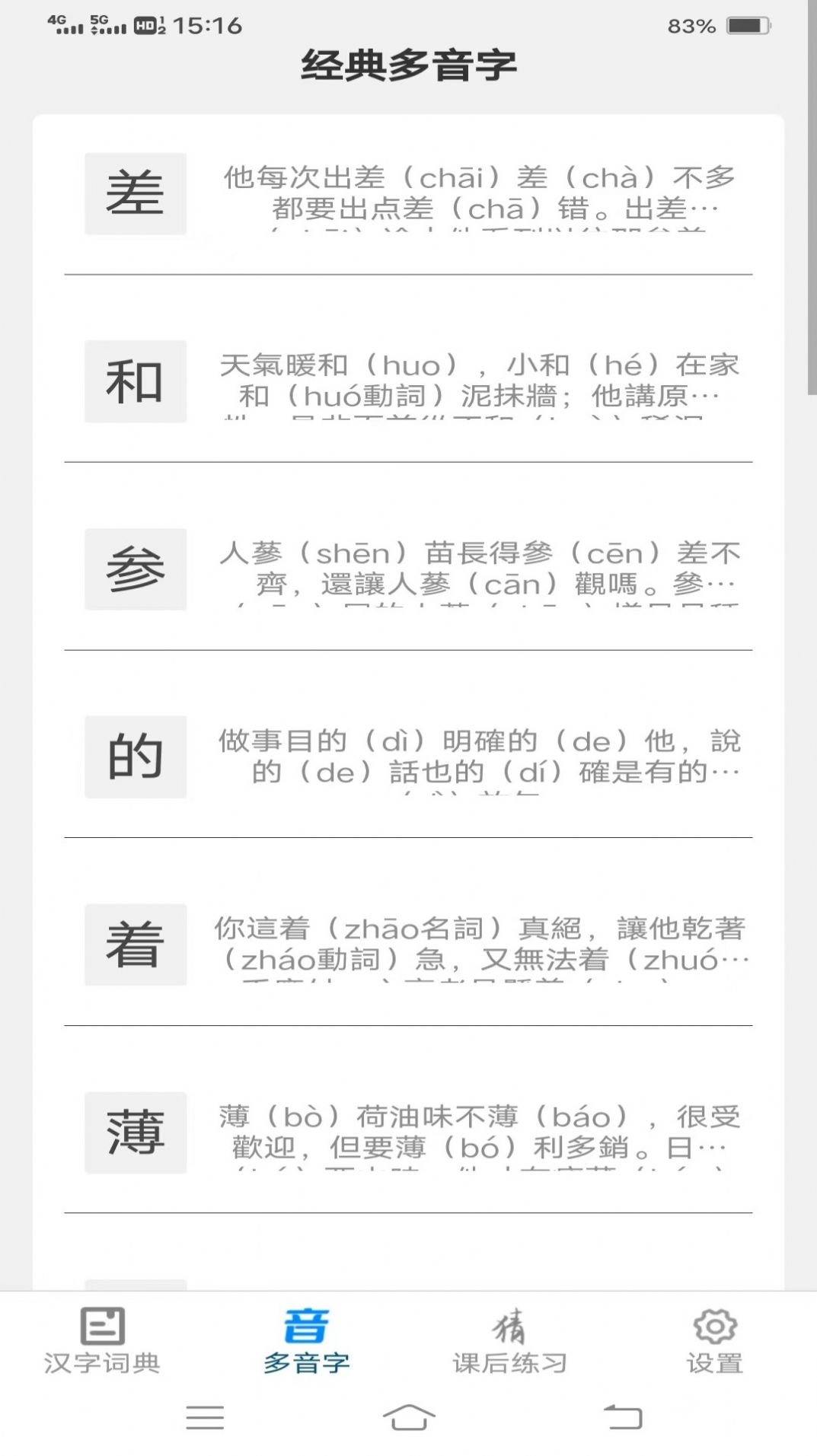Open the 的 polyphonic character entry

pyautogui.click(x=136, y=755)
